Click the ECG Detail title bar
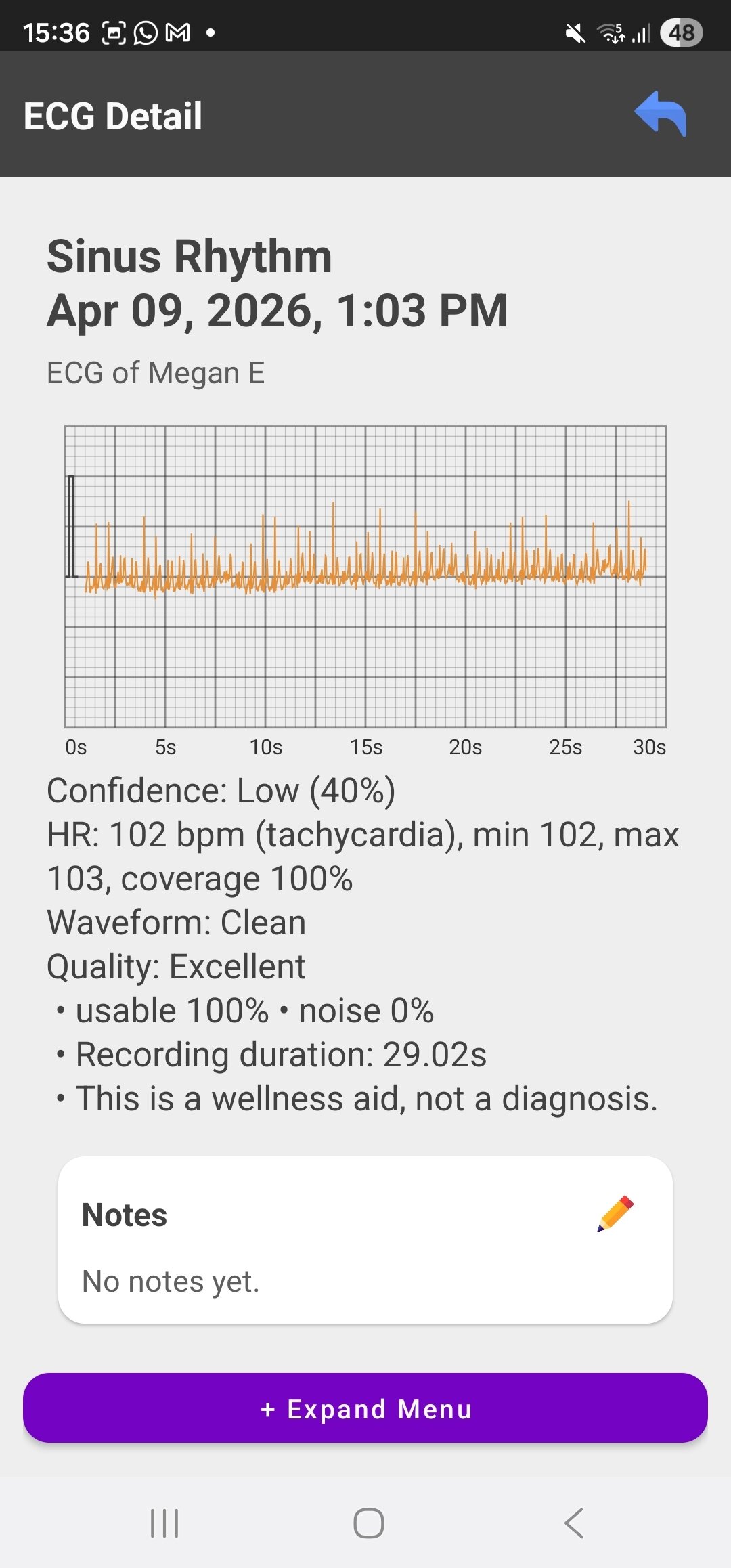 pos(112,114)
